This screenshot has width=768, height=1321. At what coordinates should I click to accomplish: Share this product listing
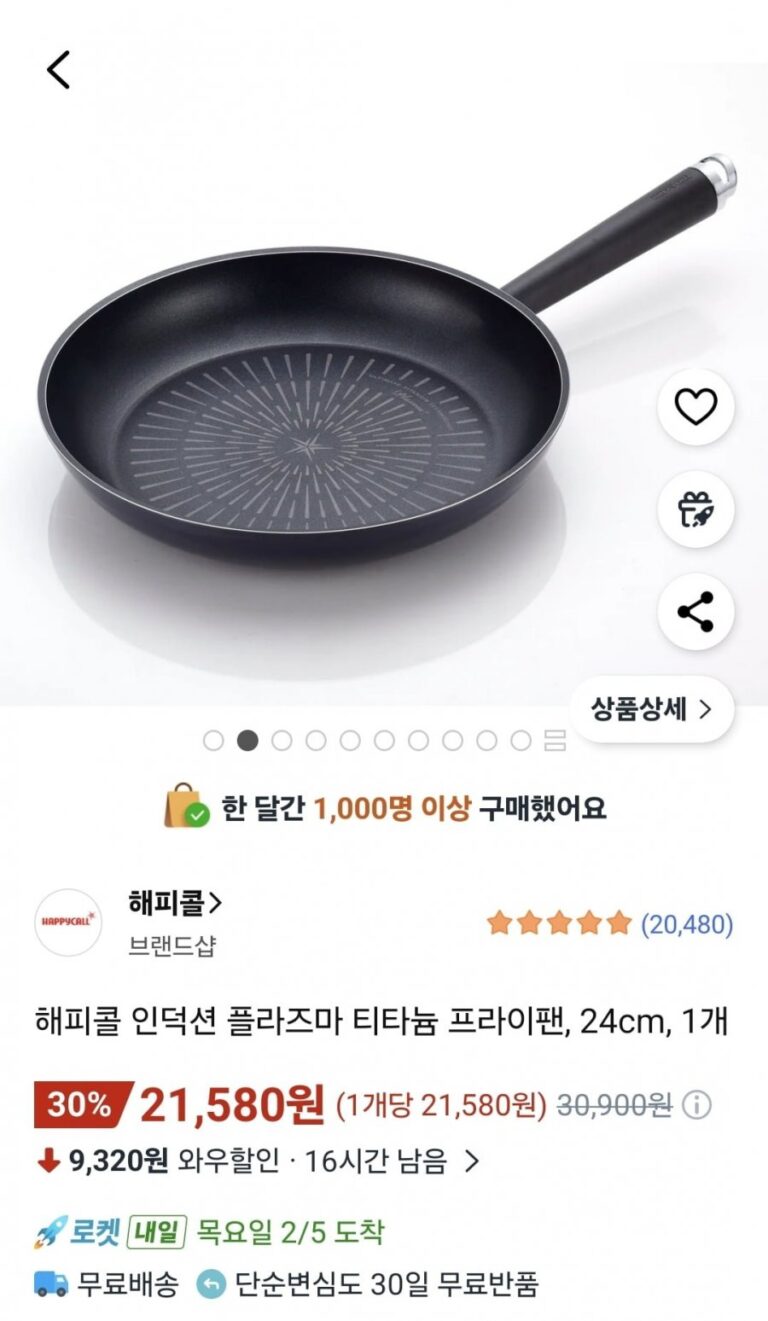point(696,611)
